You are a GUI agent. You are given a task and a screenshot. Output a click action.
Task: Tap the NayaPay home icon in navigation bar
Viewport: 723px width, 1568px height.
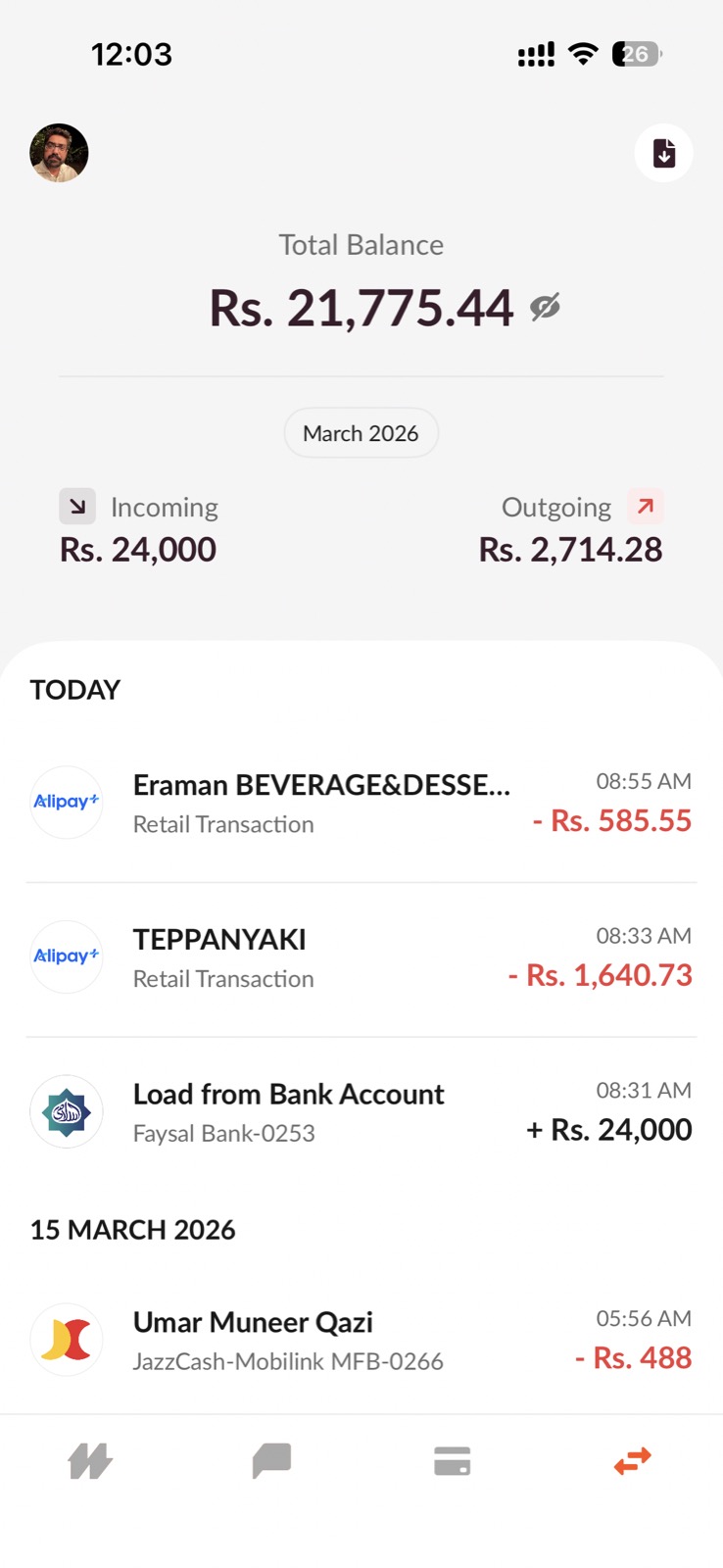coord(90,1460)
